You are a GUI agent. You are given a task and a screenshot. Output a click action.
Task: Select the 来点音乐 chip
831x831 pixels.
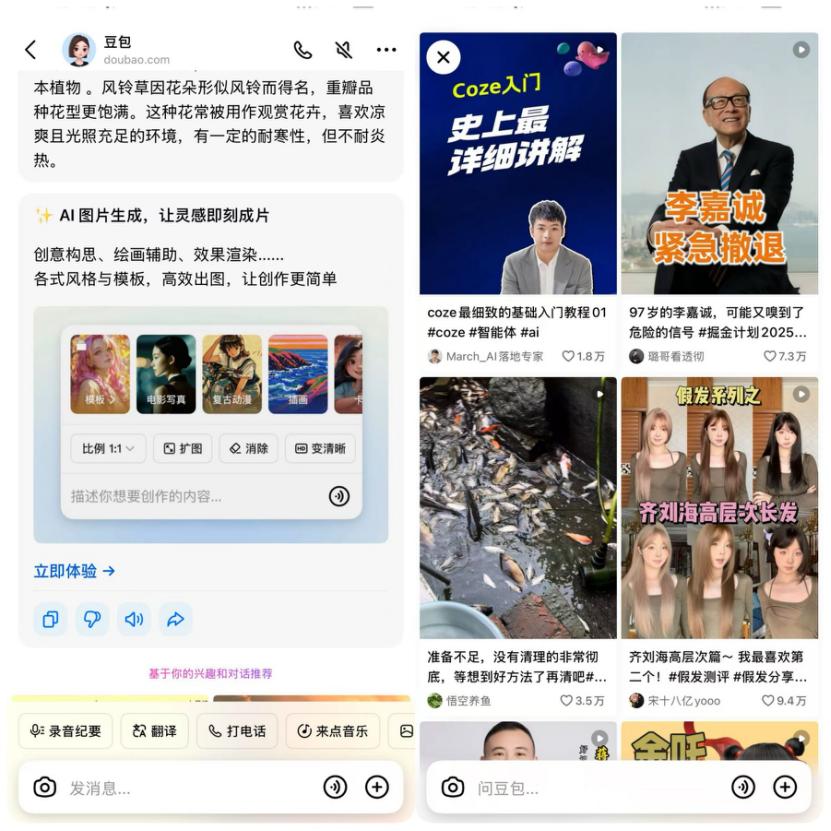(332, 731)
